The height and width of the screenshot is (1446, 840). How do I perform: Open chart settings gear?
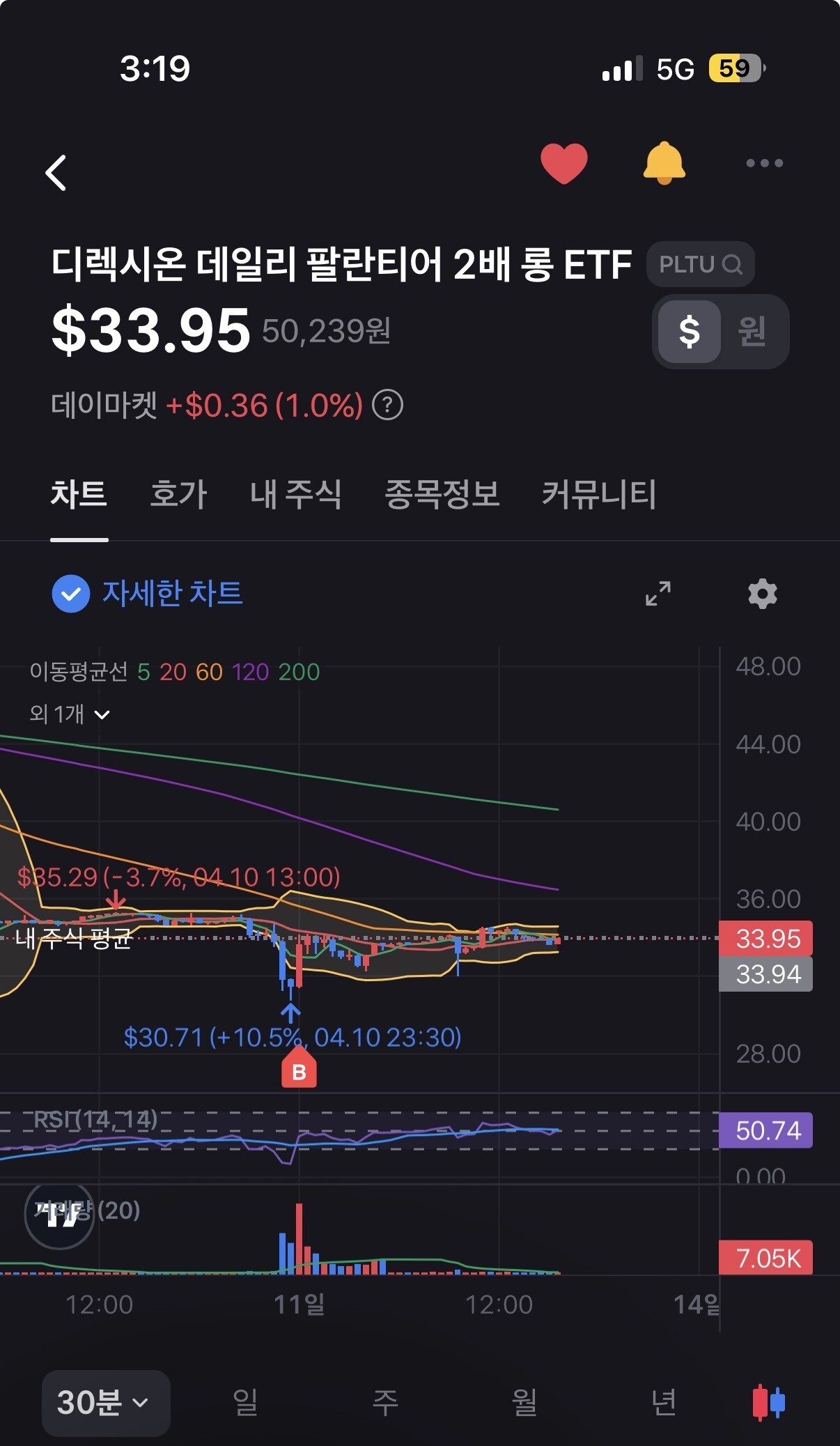[763, 594]
